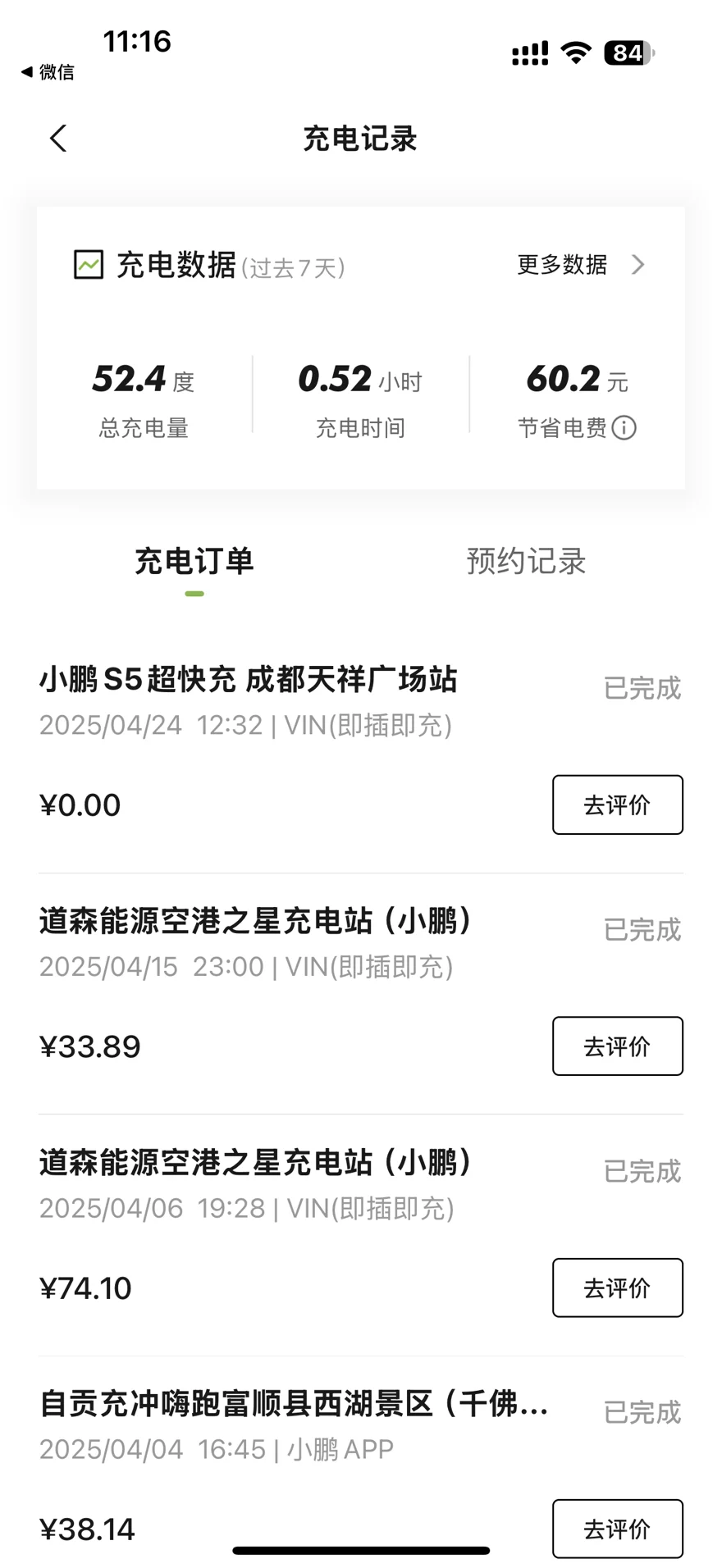This screenshot has width=722, height=1568.
Task: Select the 充电订单 tab
Action: [x=194, y=562]
